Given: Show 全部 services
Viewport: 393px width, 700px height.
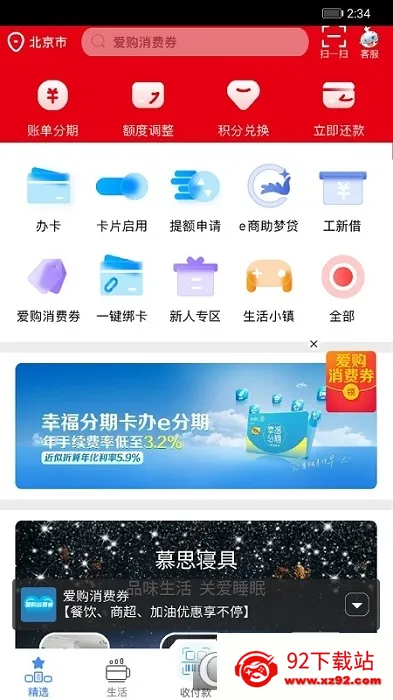Looking at the screenshot, I should (342, 289).
